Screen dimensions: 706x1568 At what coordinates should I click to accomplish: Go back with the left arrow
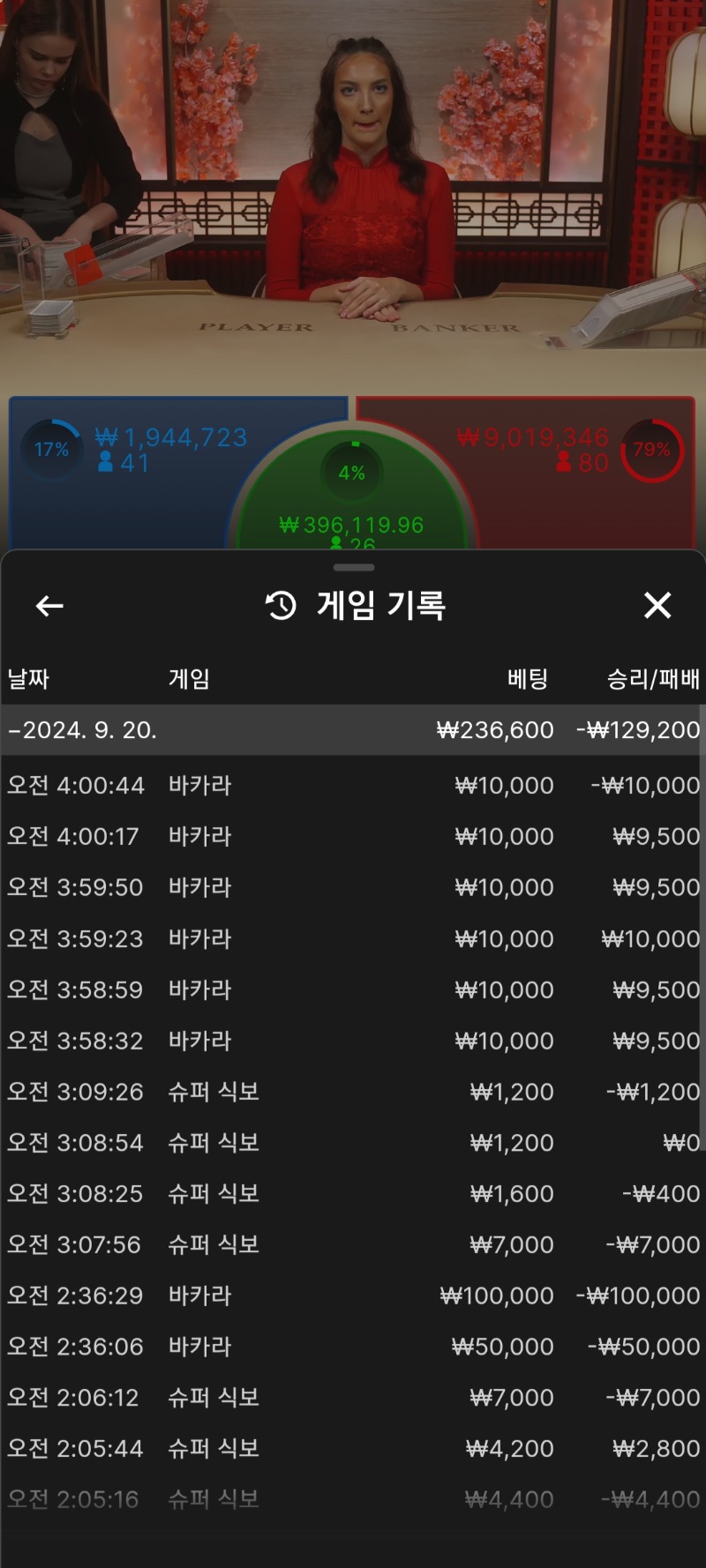pyautogui.click(x=49, y=606)
